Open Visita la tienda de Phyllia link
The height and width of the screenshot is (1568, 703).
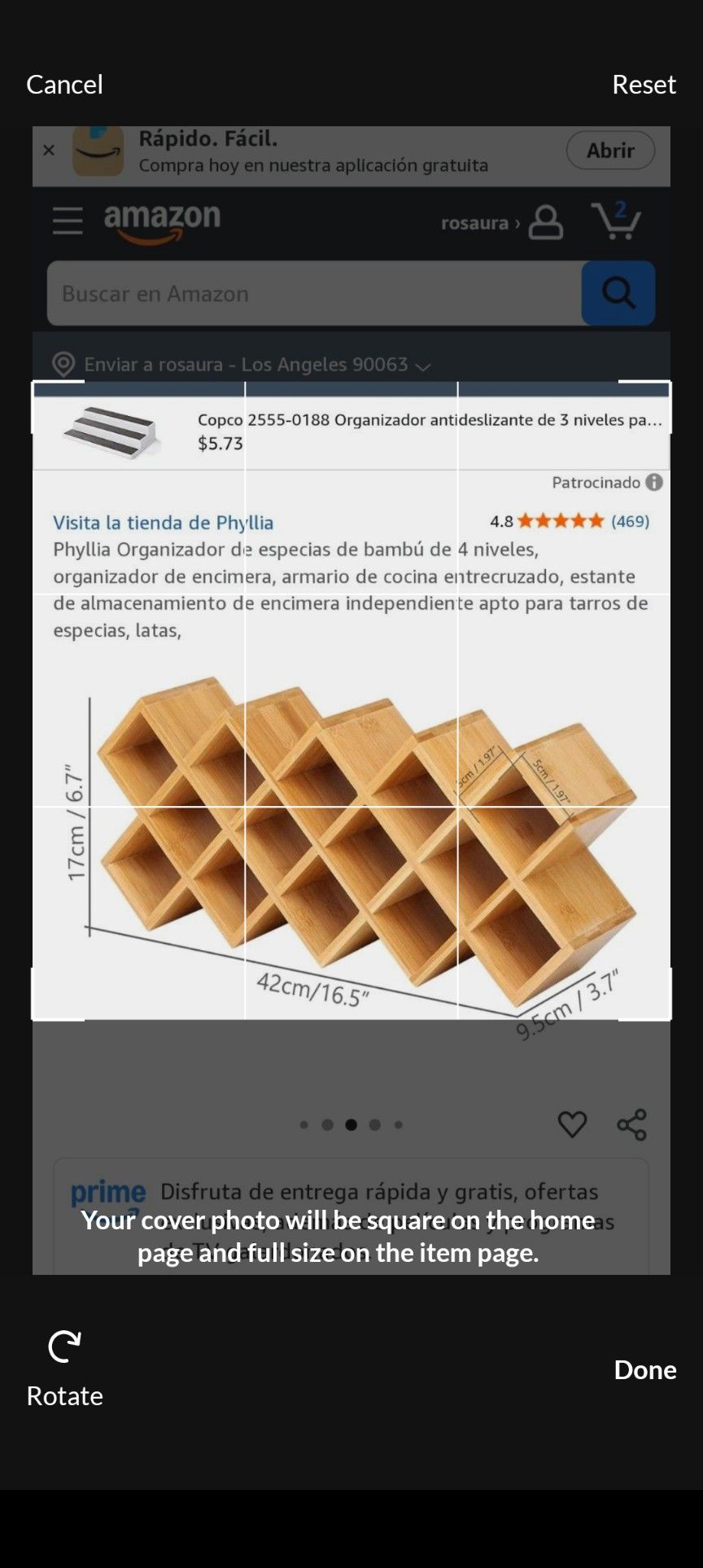point(163,522)
